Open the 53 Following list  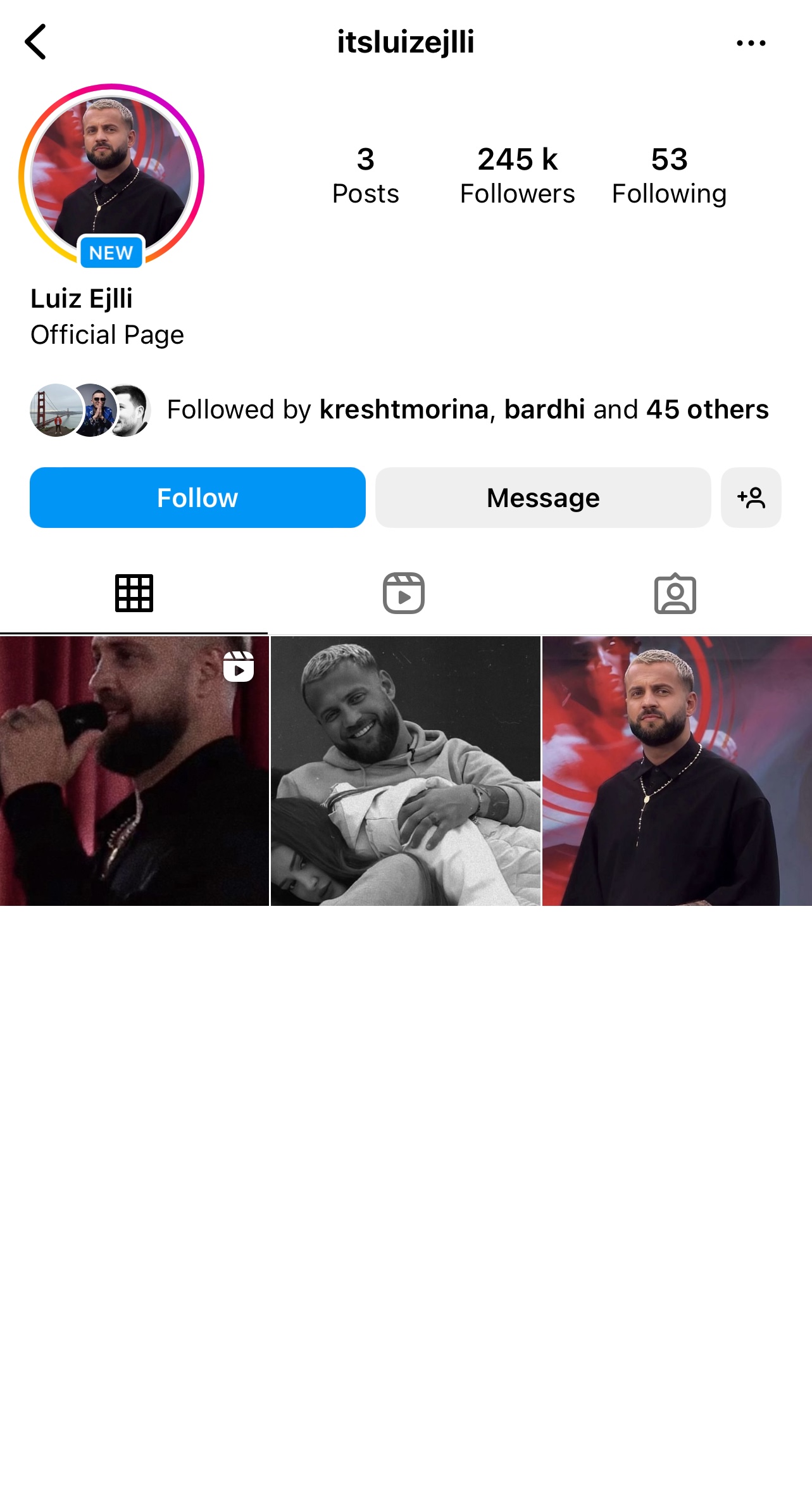point(669,175)
